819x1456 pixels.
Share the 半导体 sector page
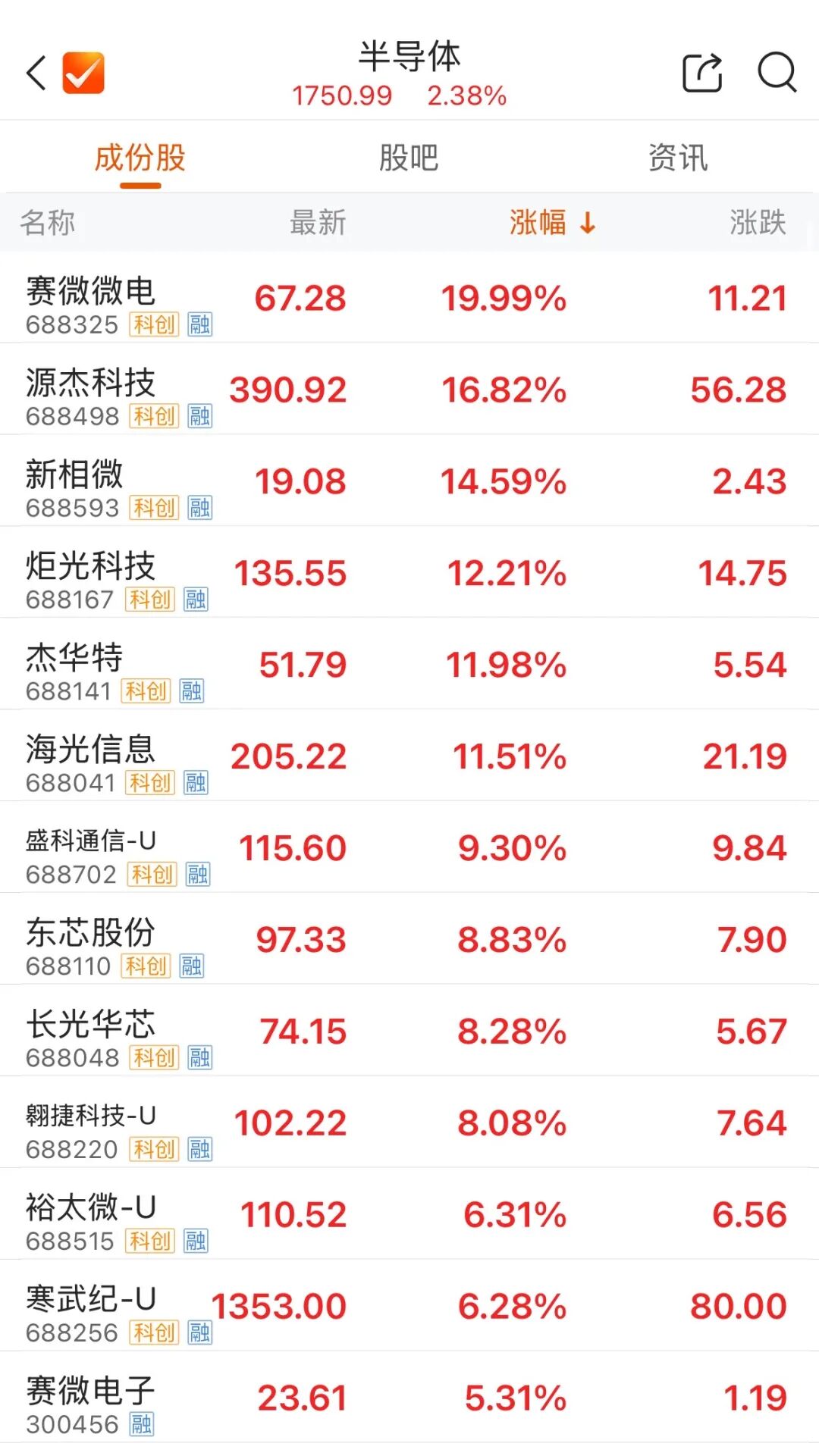pyautogui.click(x=702, y=73)
